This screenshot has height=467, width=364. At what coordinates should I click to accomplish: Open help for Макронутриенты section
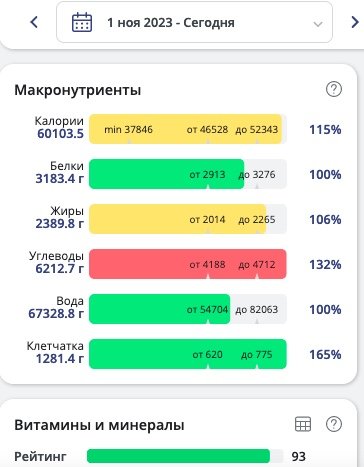[334, 89]
